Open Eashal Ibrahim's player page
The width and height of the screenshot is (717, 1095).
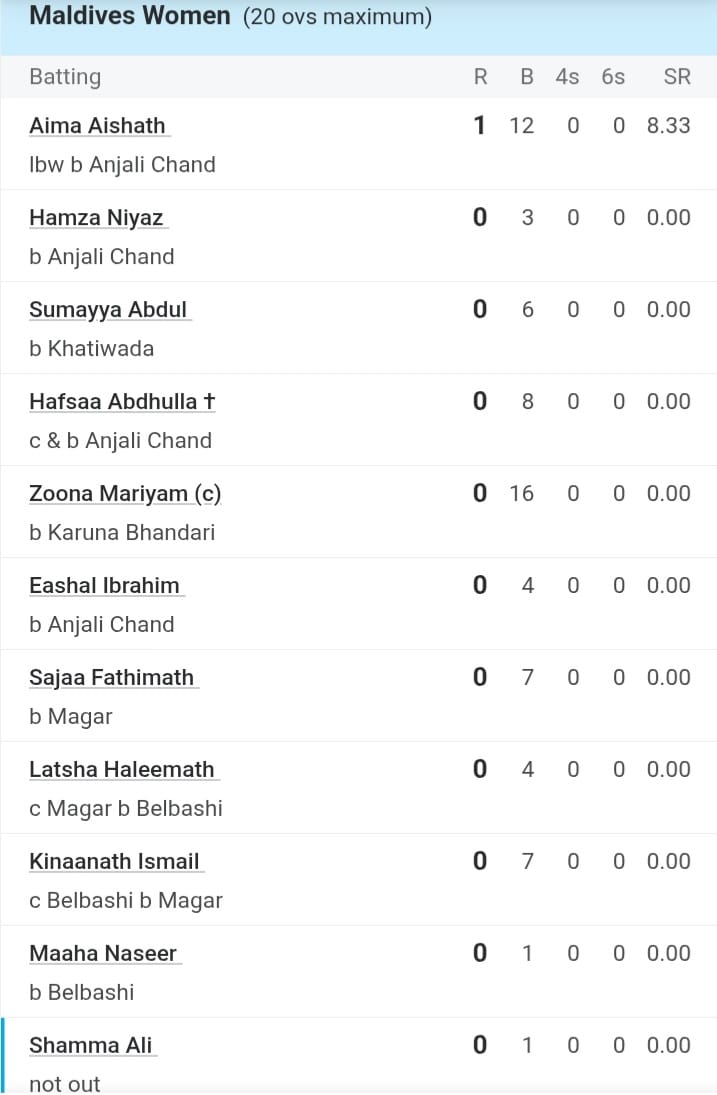point(104,586)
